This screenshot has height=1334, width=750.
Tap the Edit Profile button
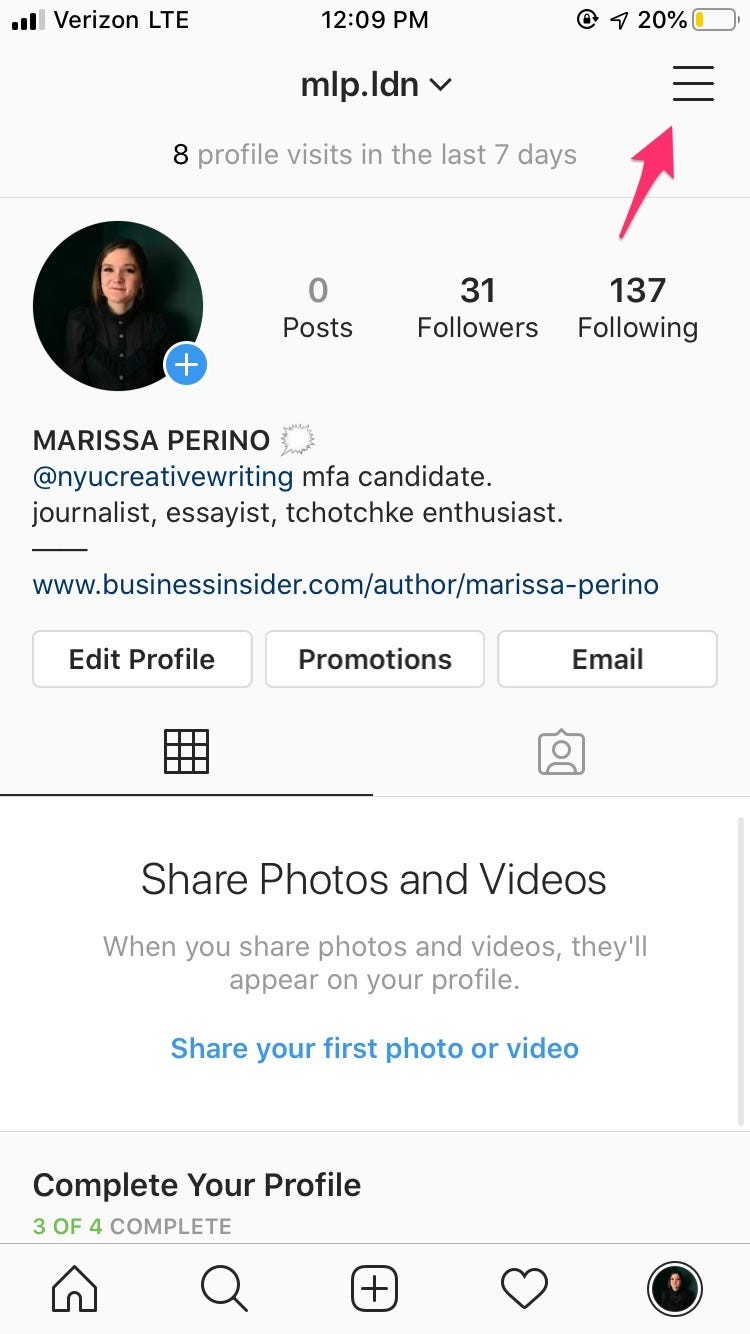(141, 659)
